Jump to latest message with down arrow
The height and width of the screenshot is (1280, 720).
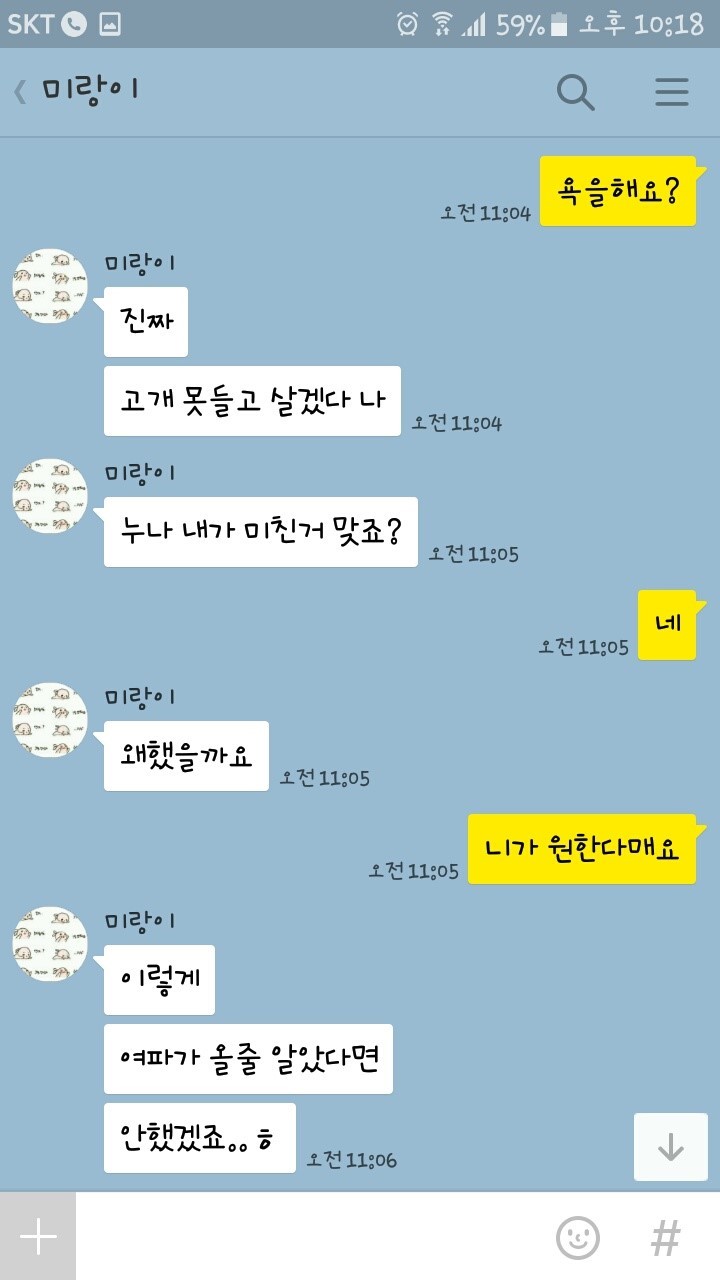(x=670, y=1147)
